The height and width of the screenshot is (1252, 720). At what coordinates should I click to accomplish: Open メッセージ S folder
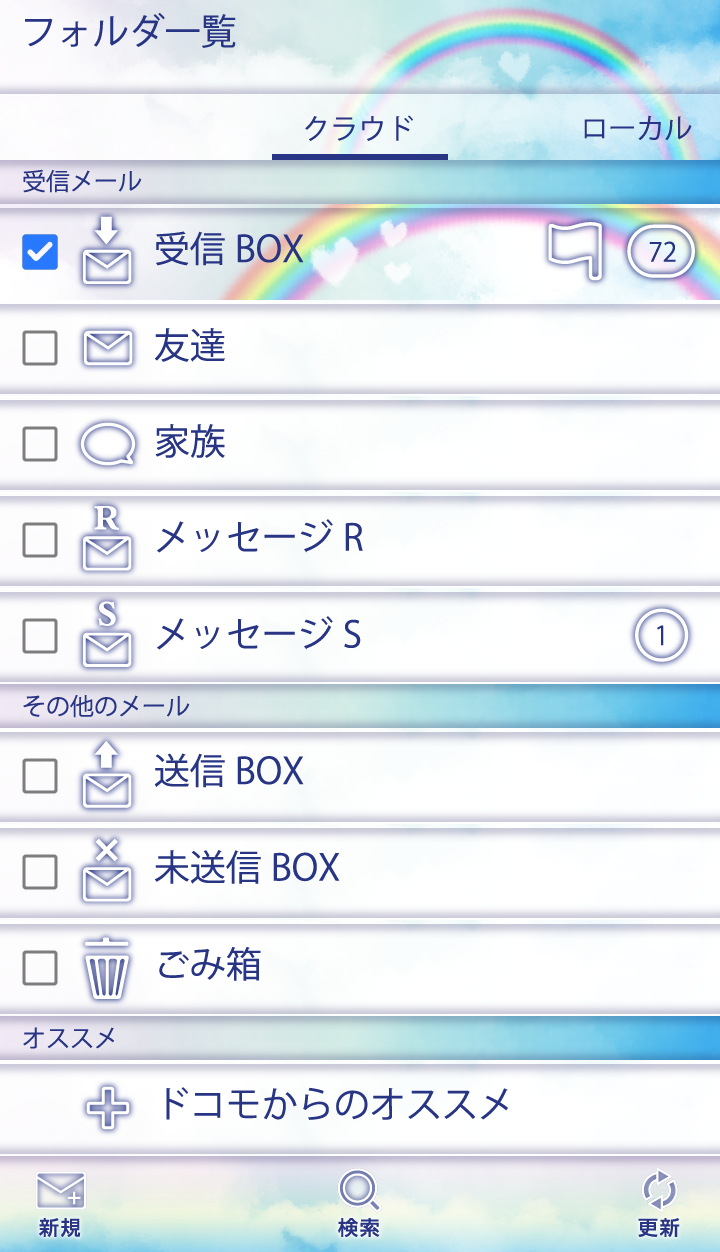pos(258,635)
